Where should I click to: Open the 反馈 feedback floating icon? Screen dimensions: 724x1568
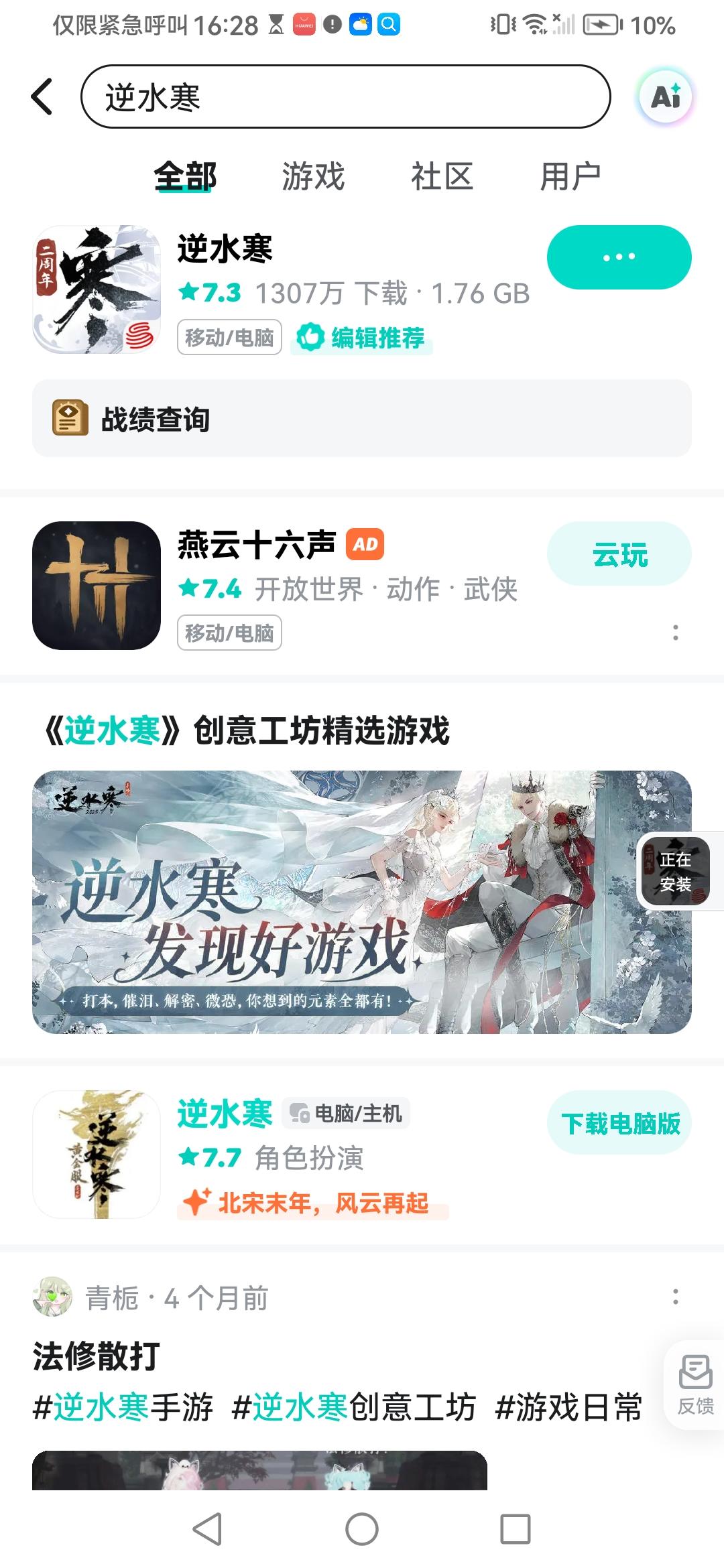[695, 1382]
